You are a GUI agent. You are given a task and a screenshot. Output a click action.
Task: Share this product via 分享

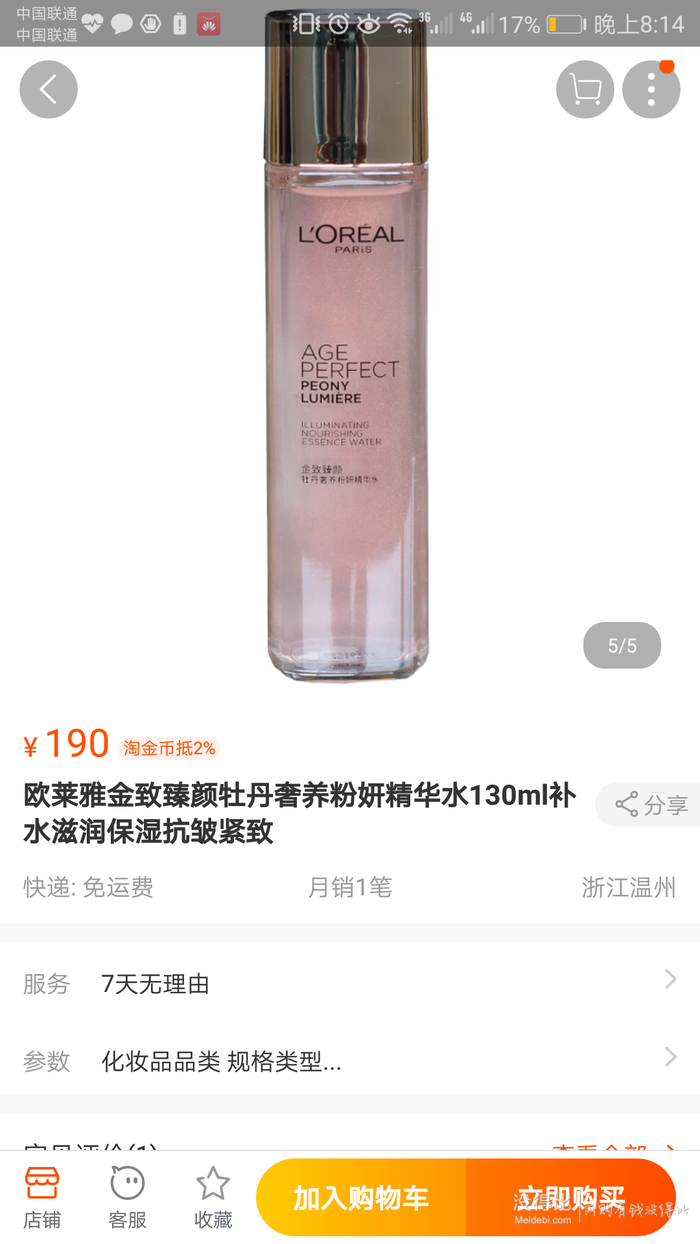(651, 805)
